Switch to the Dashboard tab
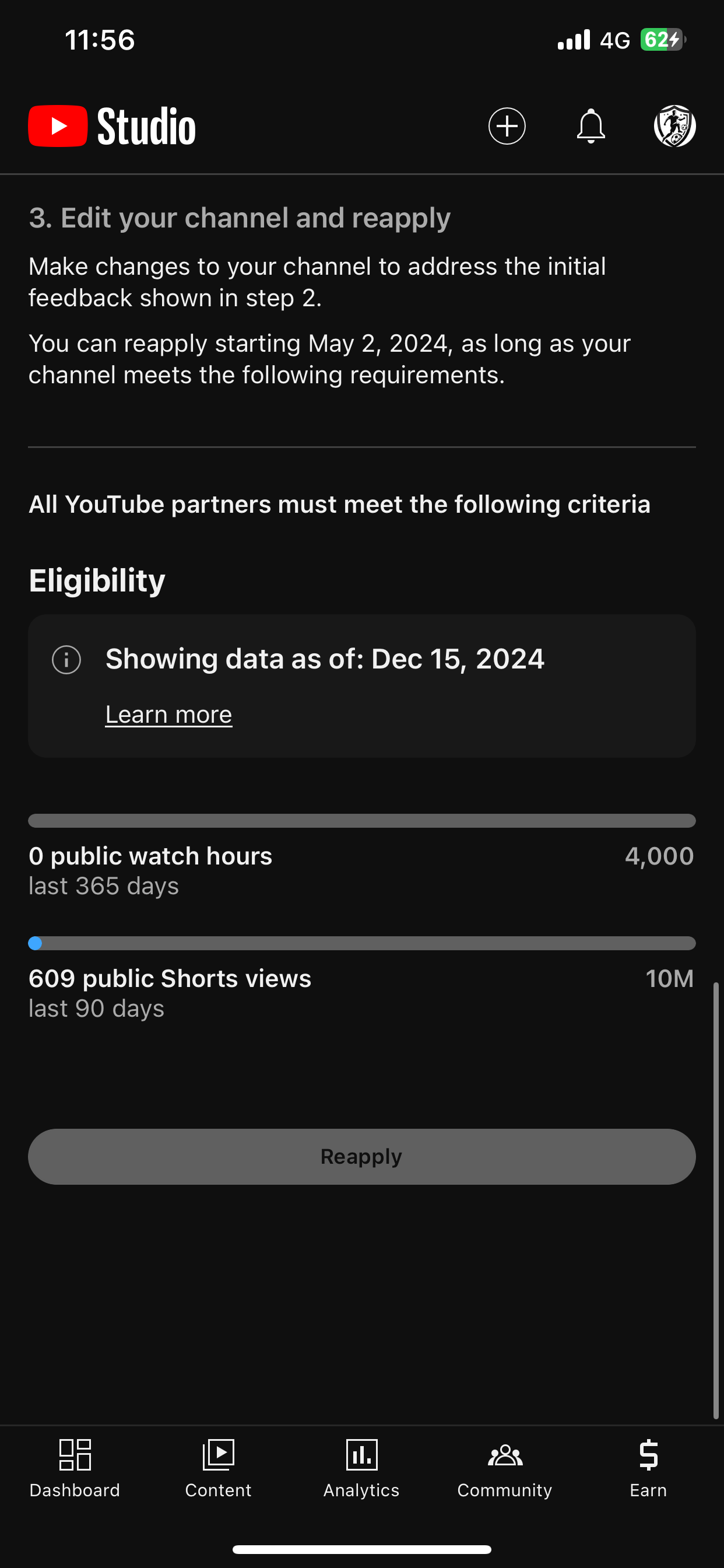724x1568 pixels. [x=75, y=1468]
